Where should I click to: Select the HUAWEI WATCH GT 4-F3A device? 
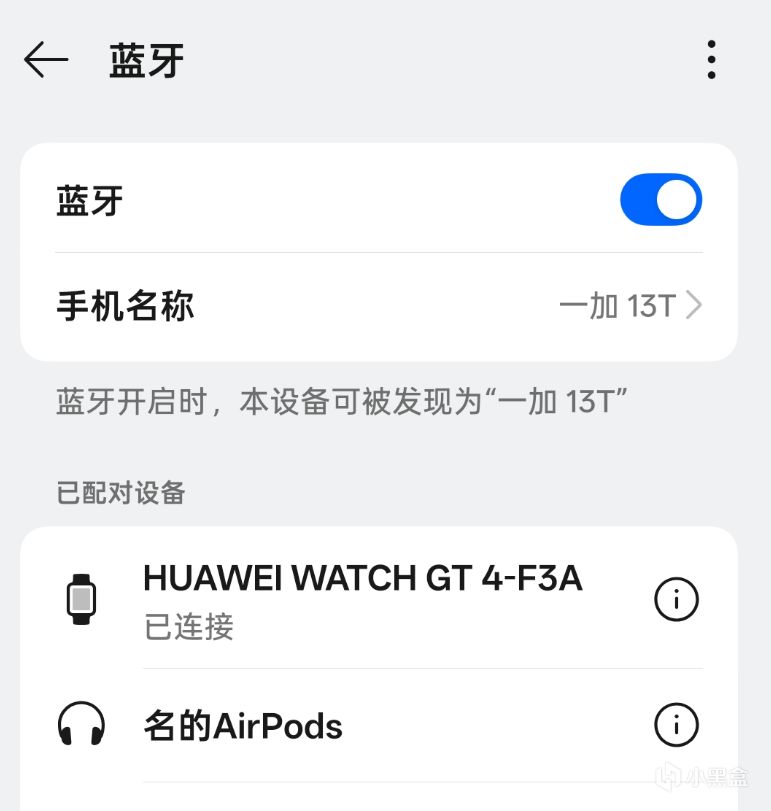click(362, 598)
